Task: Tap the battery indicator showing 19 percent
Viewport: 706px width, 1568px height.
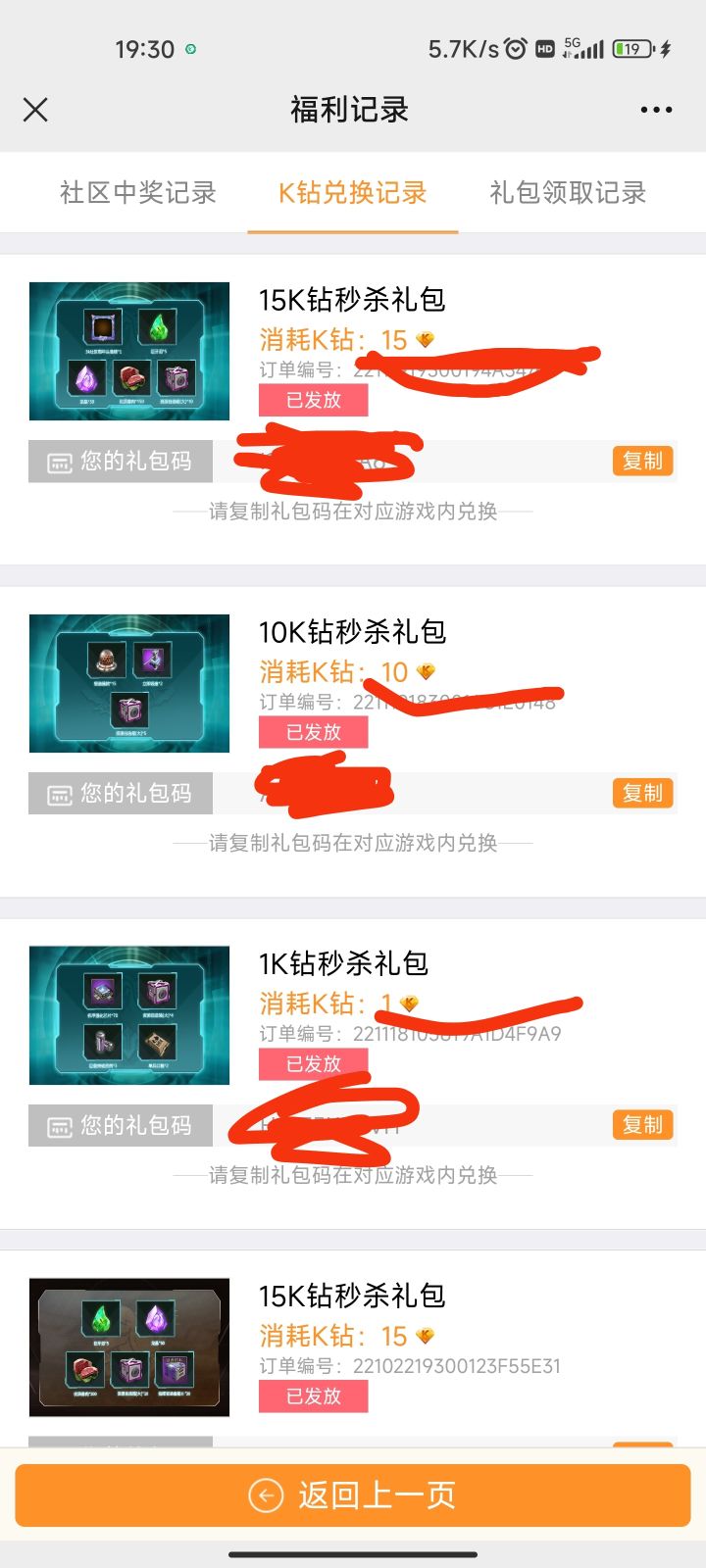Action: point(630,48)
